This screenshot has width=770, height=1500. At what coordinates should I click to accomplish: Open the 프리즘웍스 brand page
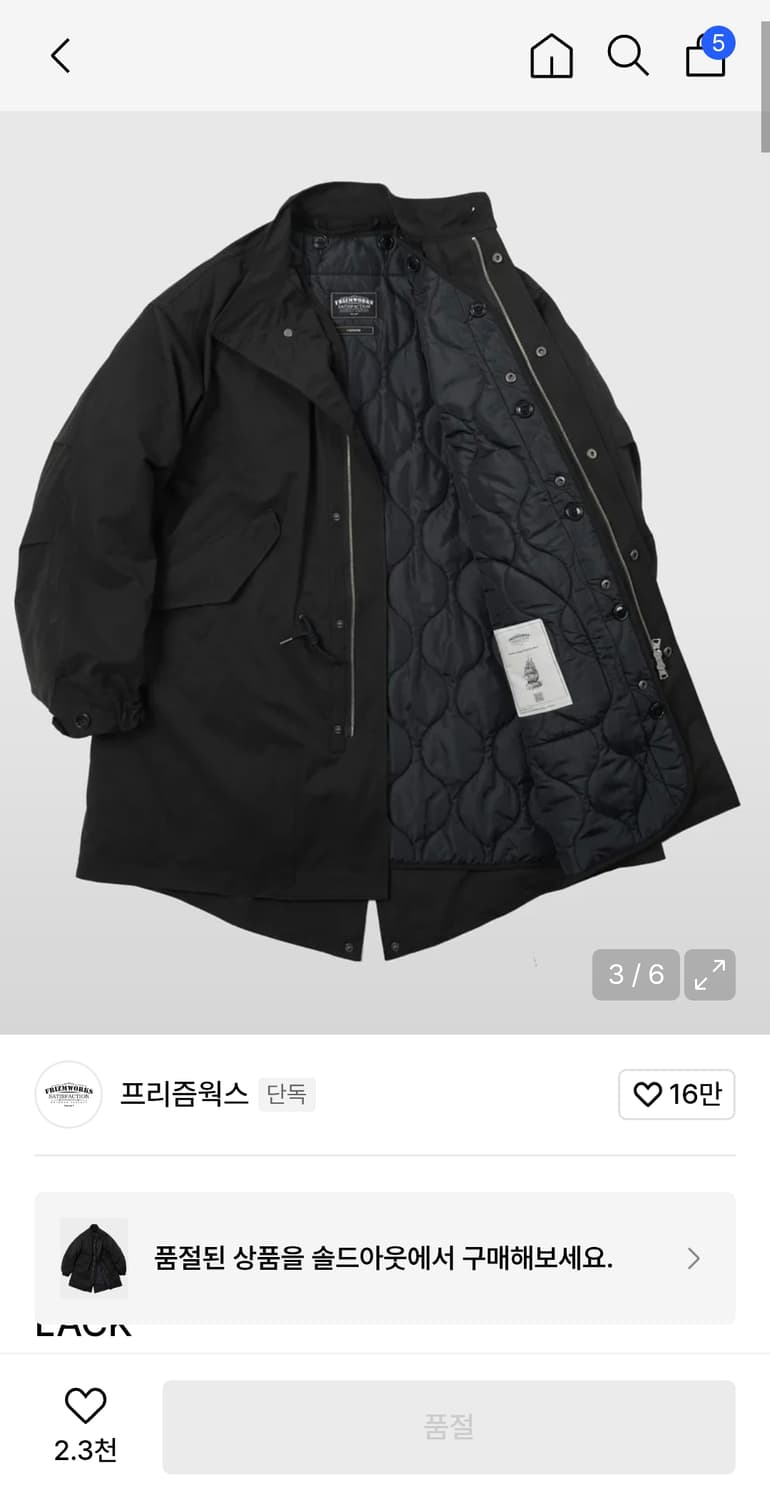[184, 1095]
